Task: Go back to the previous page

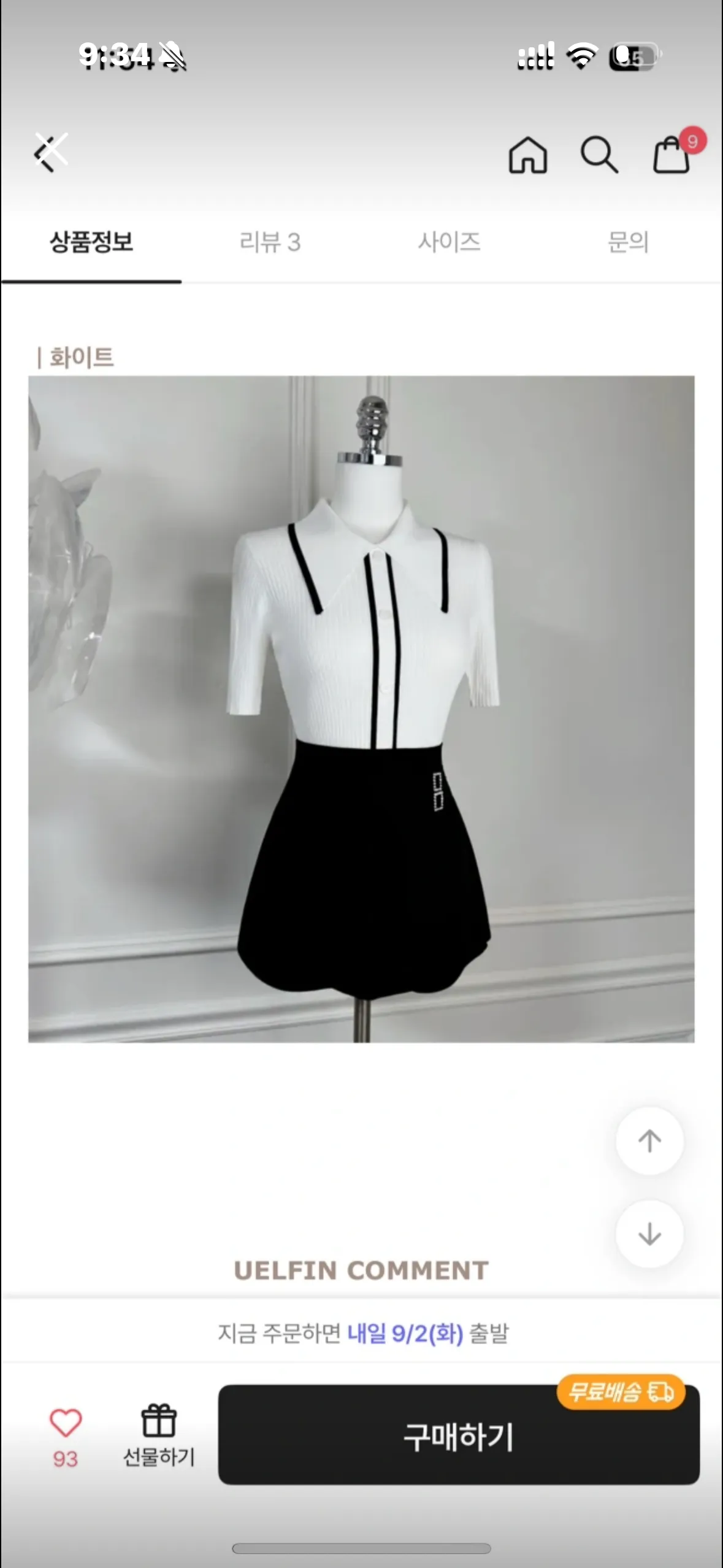Action: point(50,152)
